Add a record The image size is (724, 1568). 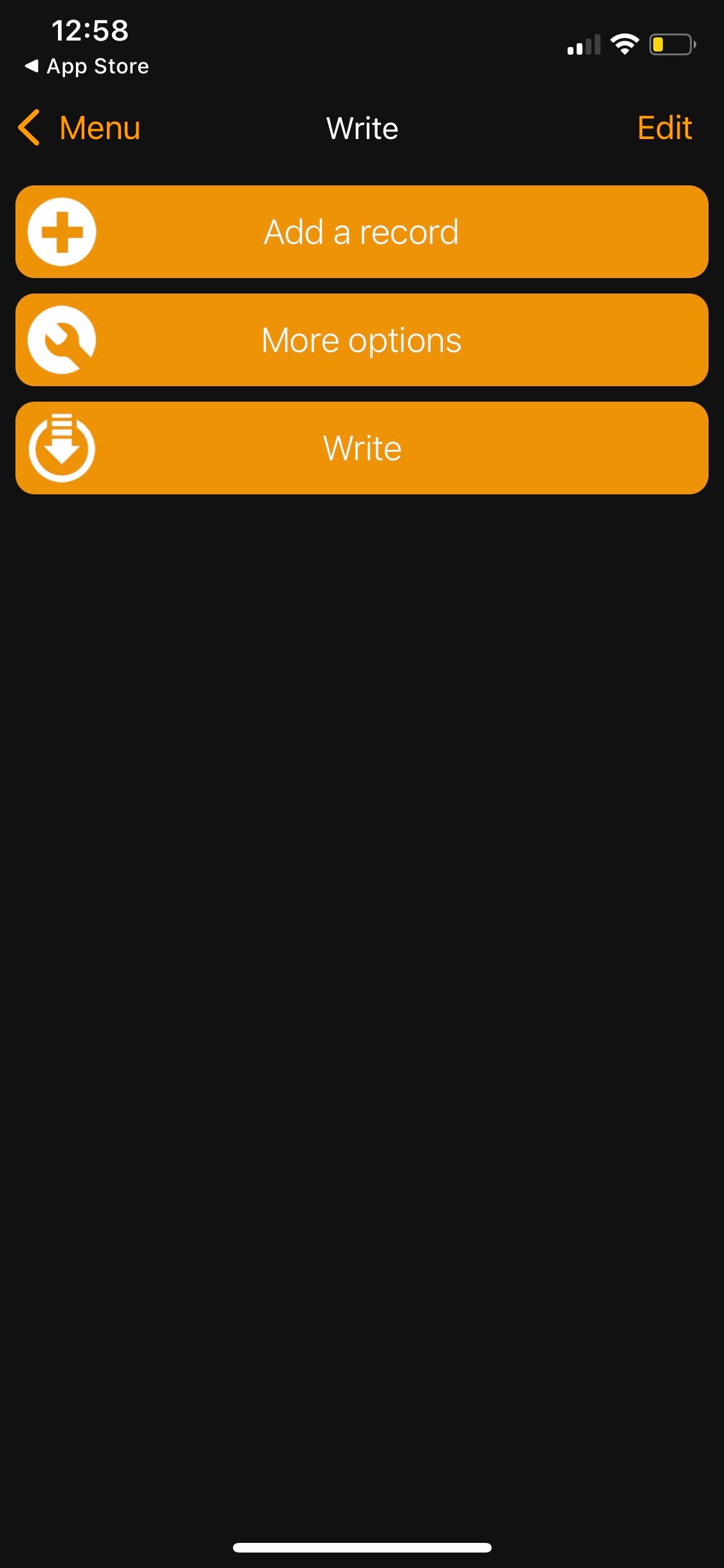click(x=362, y=232)
